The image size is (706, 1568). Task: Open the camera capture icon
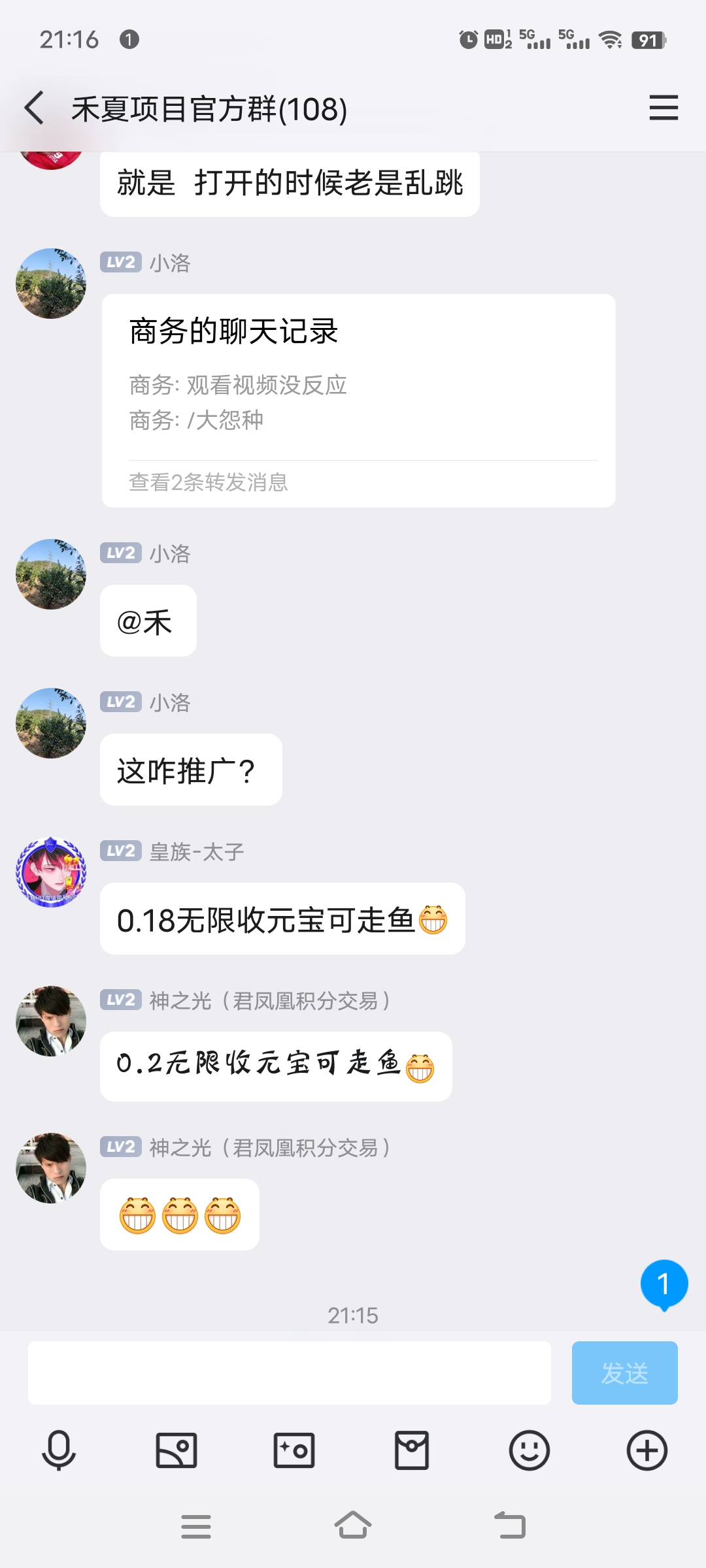click(294, 1450)
